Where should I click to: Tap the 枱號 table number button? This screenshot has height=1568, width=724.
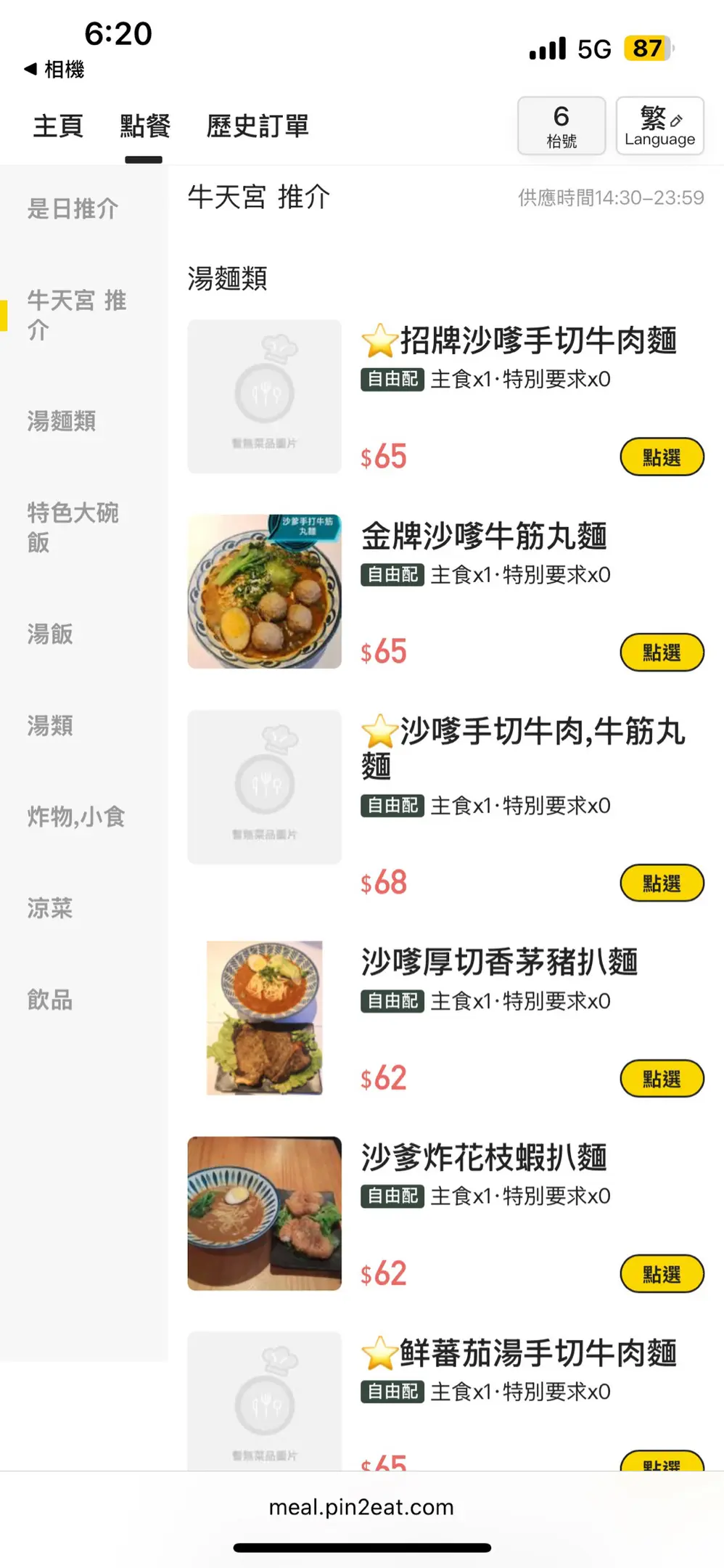tap(561, 126)
